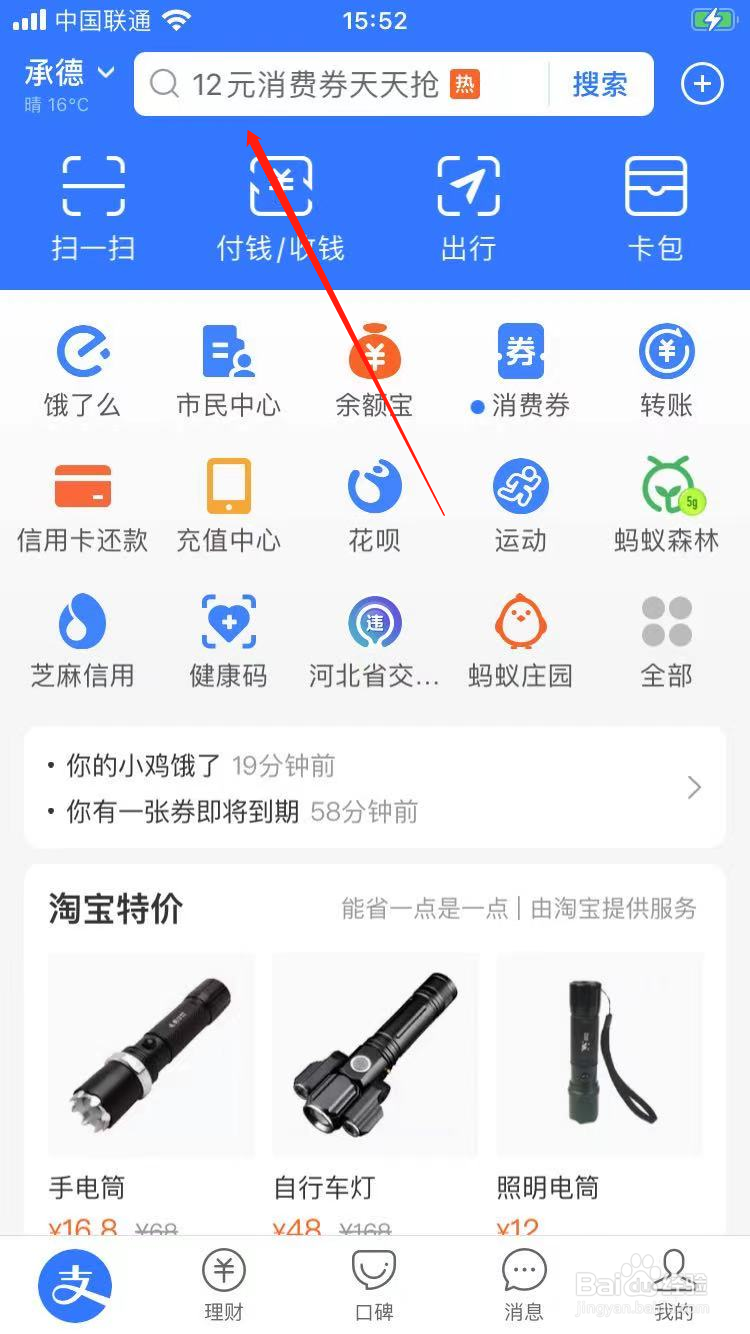Open 信用卡还款 credit card repayment
750x1334 pixels.
pos(82,502)
